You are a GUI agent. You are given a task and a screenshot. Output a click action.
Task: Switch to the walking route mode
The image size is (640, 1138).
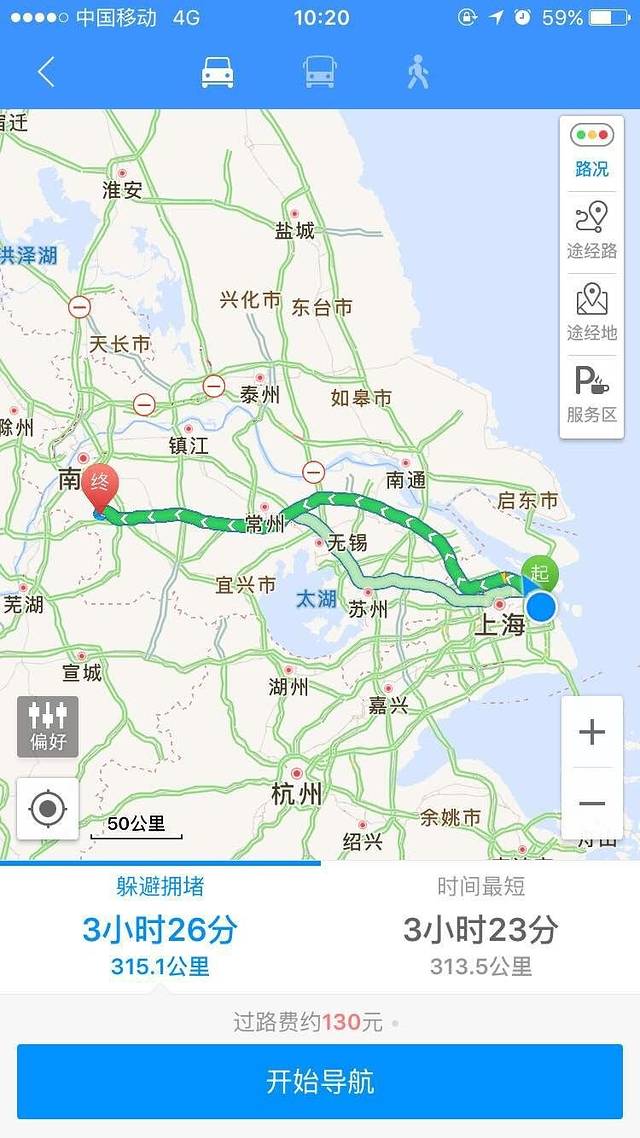[x=418, y=72]
